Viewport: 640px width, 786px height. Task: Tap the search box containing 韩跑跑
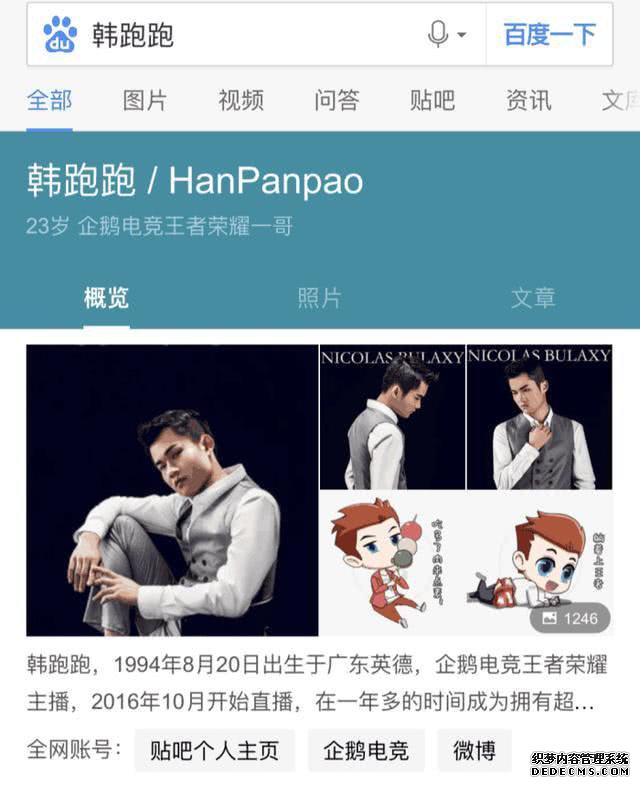coord(250,35)
